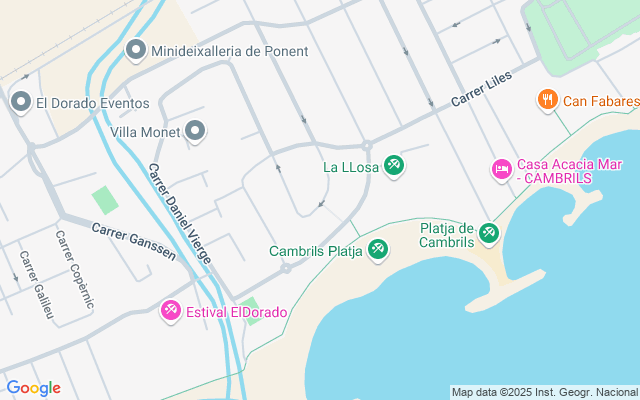Select the El Dorado Eventos pin
The image size is (640, 400).
point(21,102)
